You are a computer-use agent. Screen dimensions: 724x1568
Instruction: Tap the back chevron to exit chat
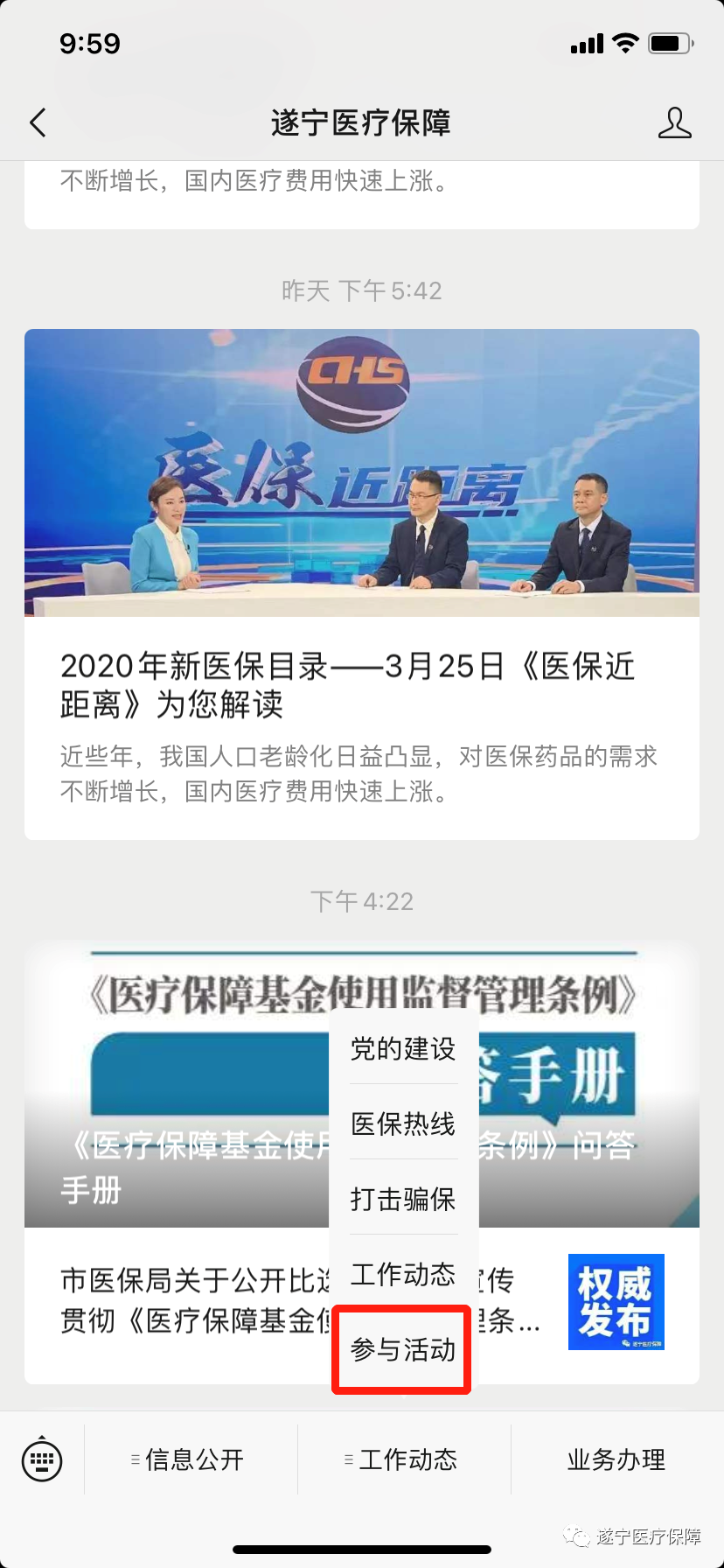[x=37, y=122]
